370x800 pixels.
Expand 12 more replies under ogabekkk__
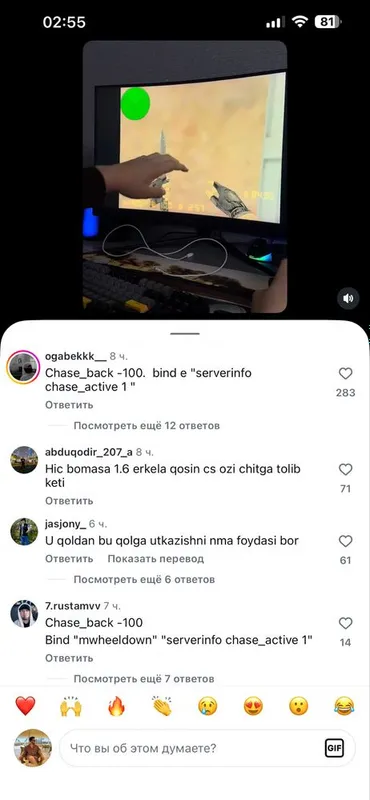pyautogui.click(x=146, y=426)
